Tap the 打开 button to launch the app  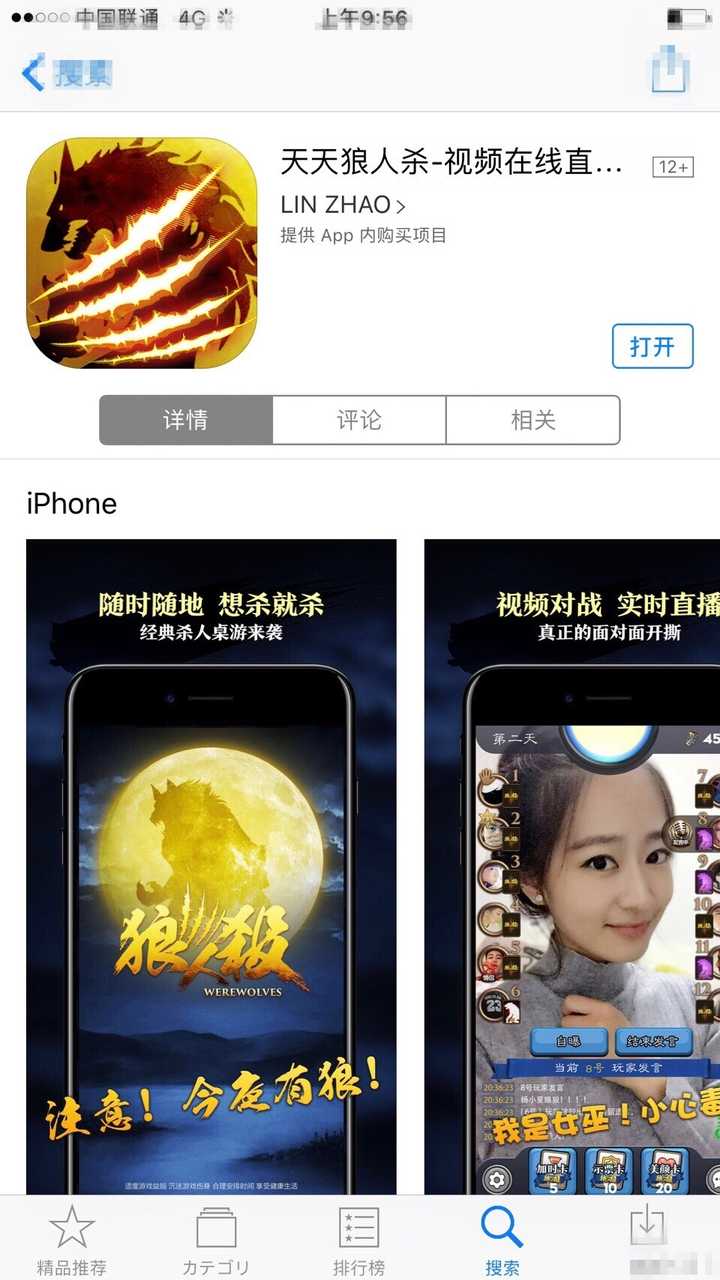(652, 347)
